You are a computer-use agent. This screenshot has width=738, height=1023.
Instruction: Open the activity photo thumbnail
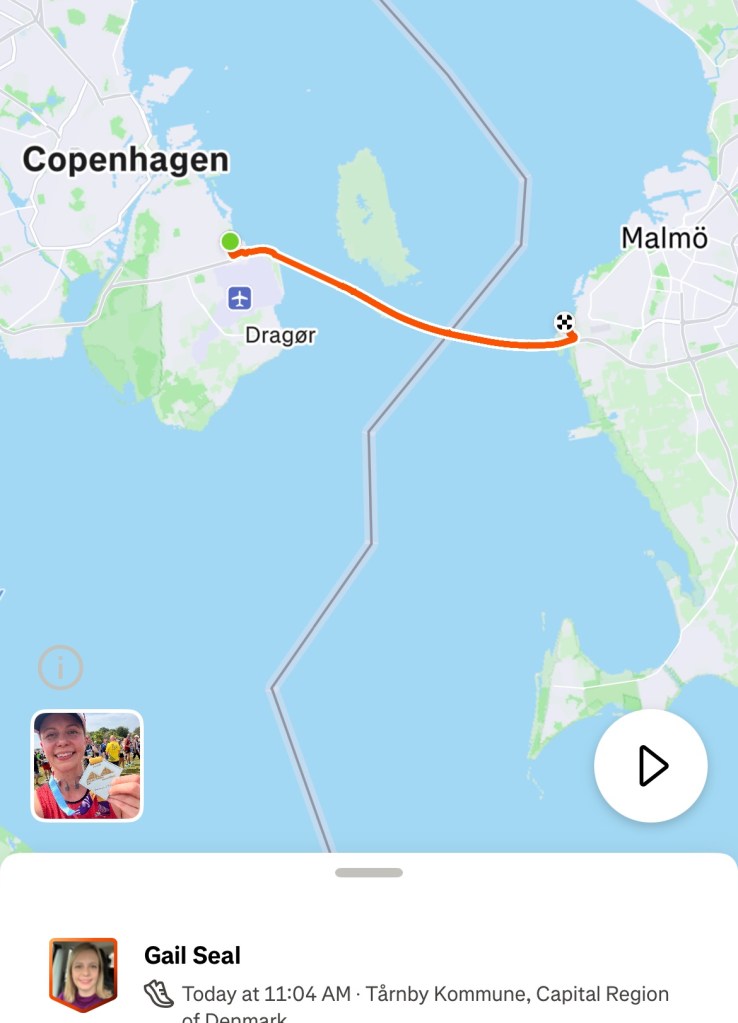tap(87, 766)
